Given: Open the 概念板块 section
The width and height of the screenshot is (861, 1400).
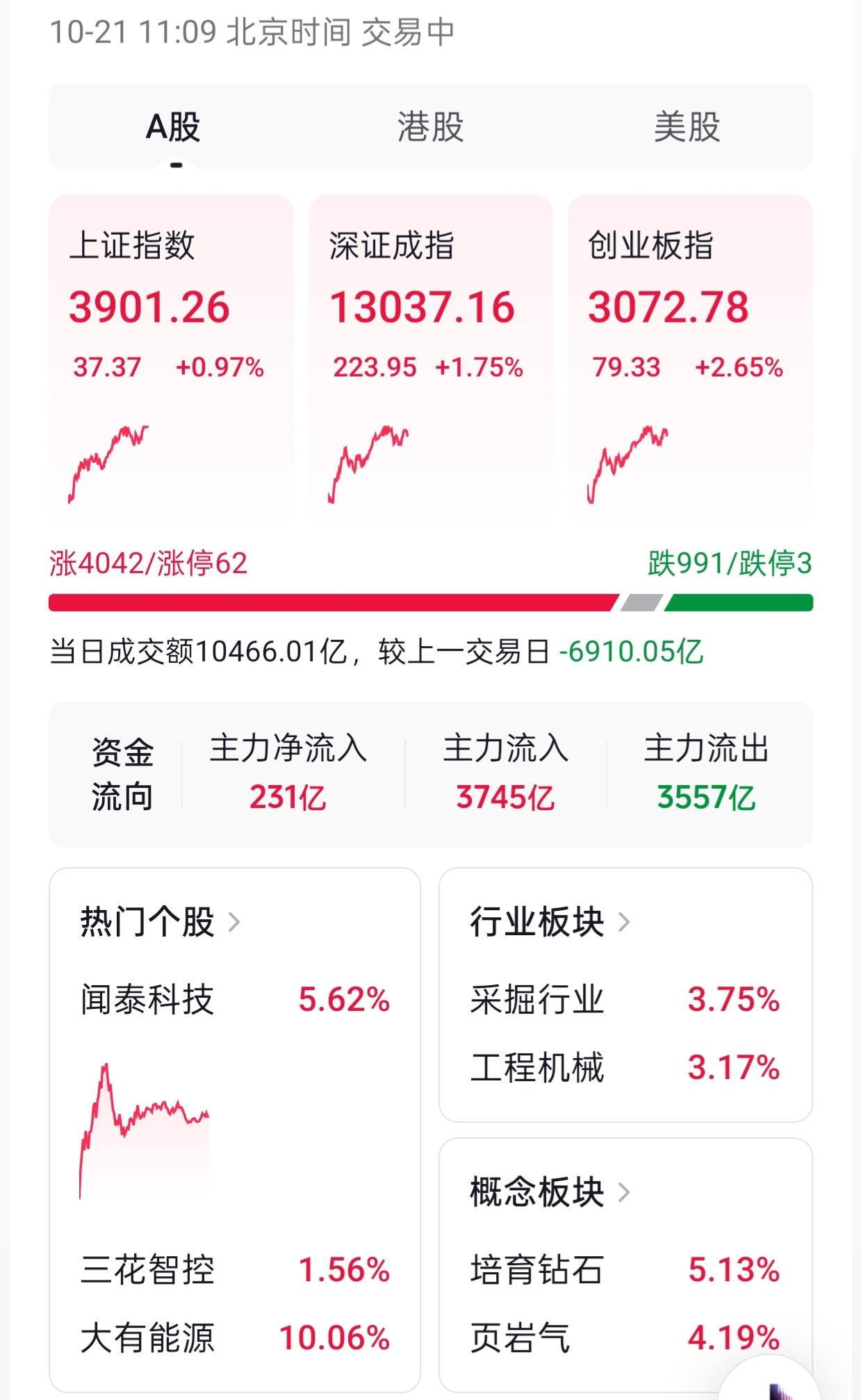Looking at the screenshot, I should [x=549, y=1192].
